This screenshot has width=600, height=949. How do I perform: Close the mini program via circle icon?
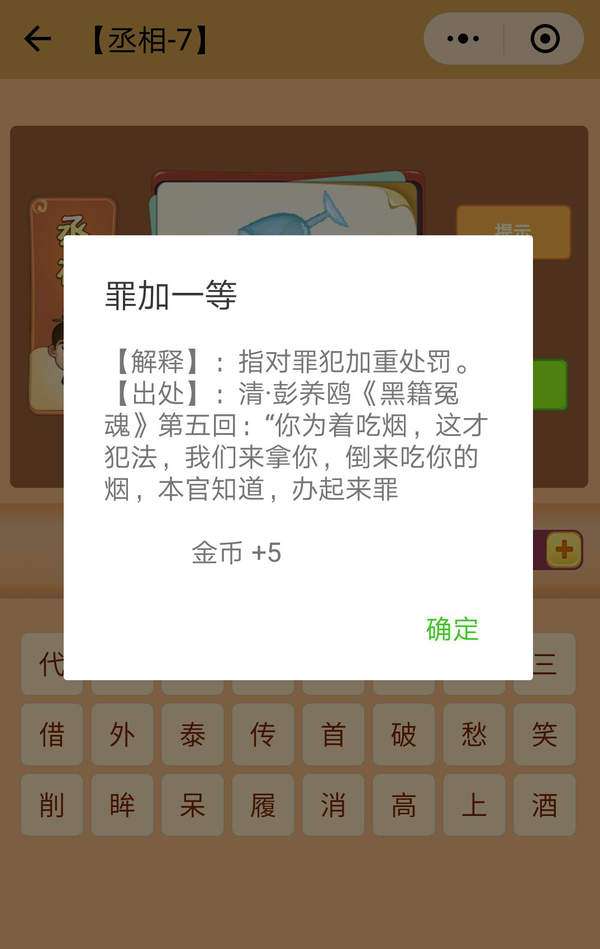[544, 39]
